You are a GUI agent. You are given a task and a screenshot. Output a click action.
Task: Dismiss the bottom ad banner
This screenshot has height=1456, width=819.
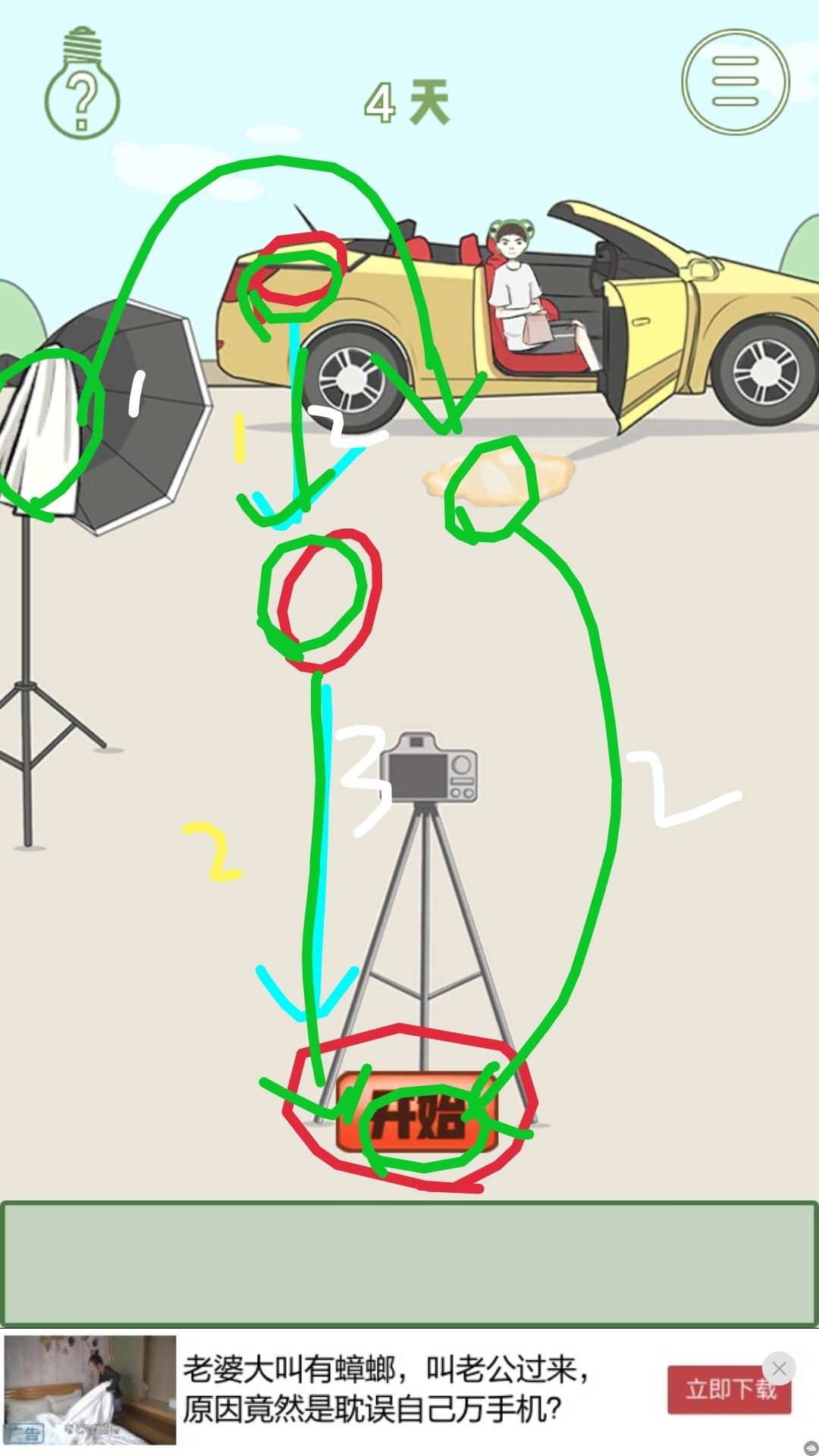click(x=779, y=1368)
